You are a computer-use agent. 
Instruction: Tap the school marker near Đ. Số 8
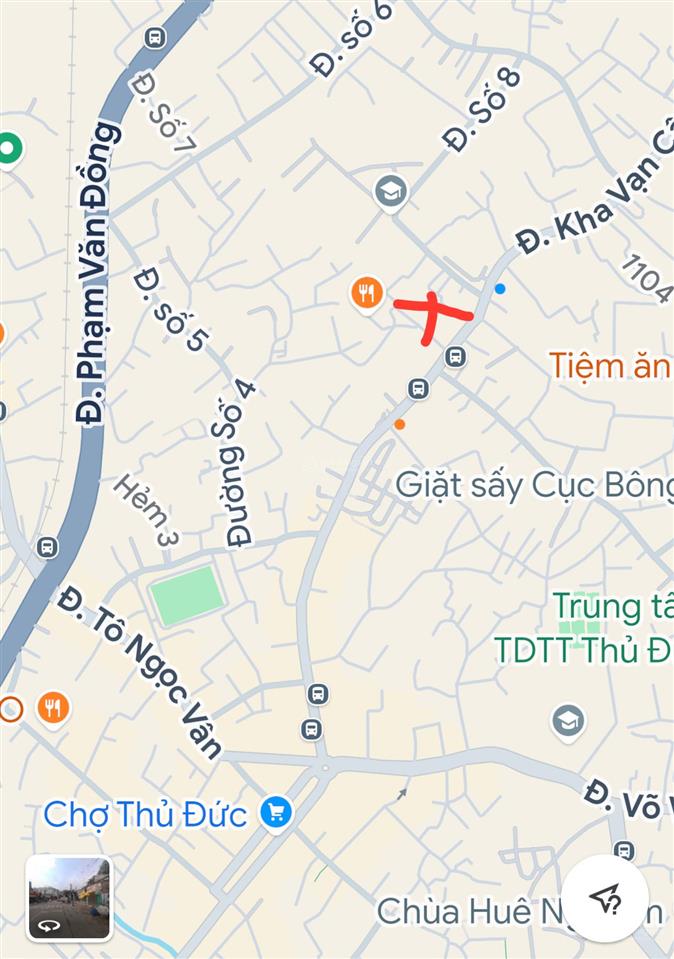coord(390,191)
